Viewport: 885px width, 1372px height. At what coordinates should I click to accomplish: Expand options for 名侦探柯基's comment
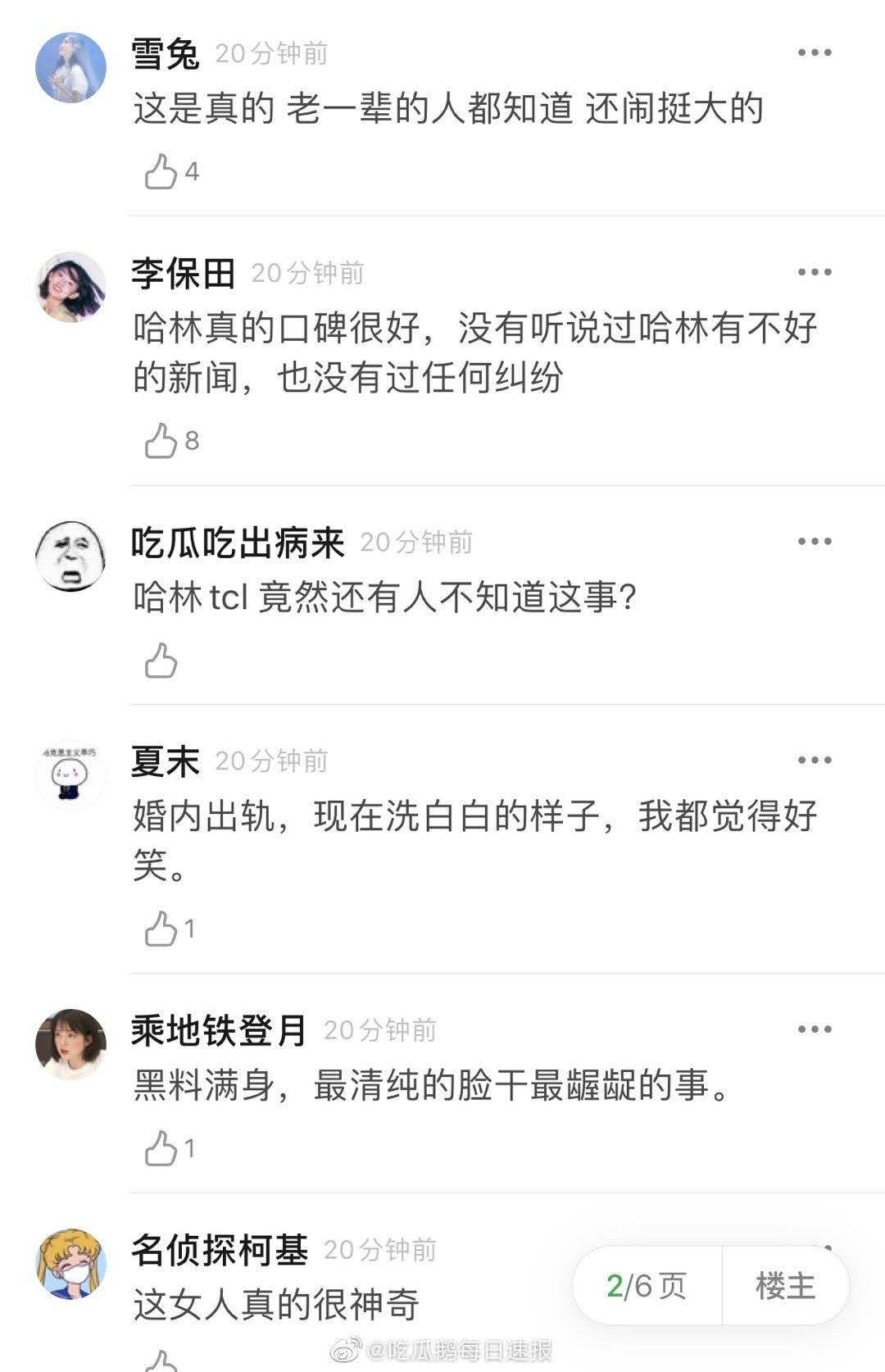[815, 1249]
